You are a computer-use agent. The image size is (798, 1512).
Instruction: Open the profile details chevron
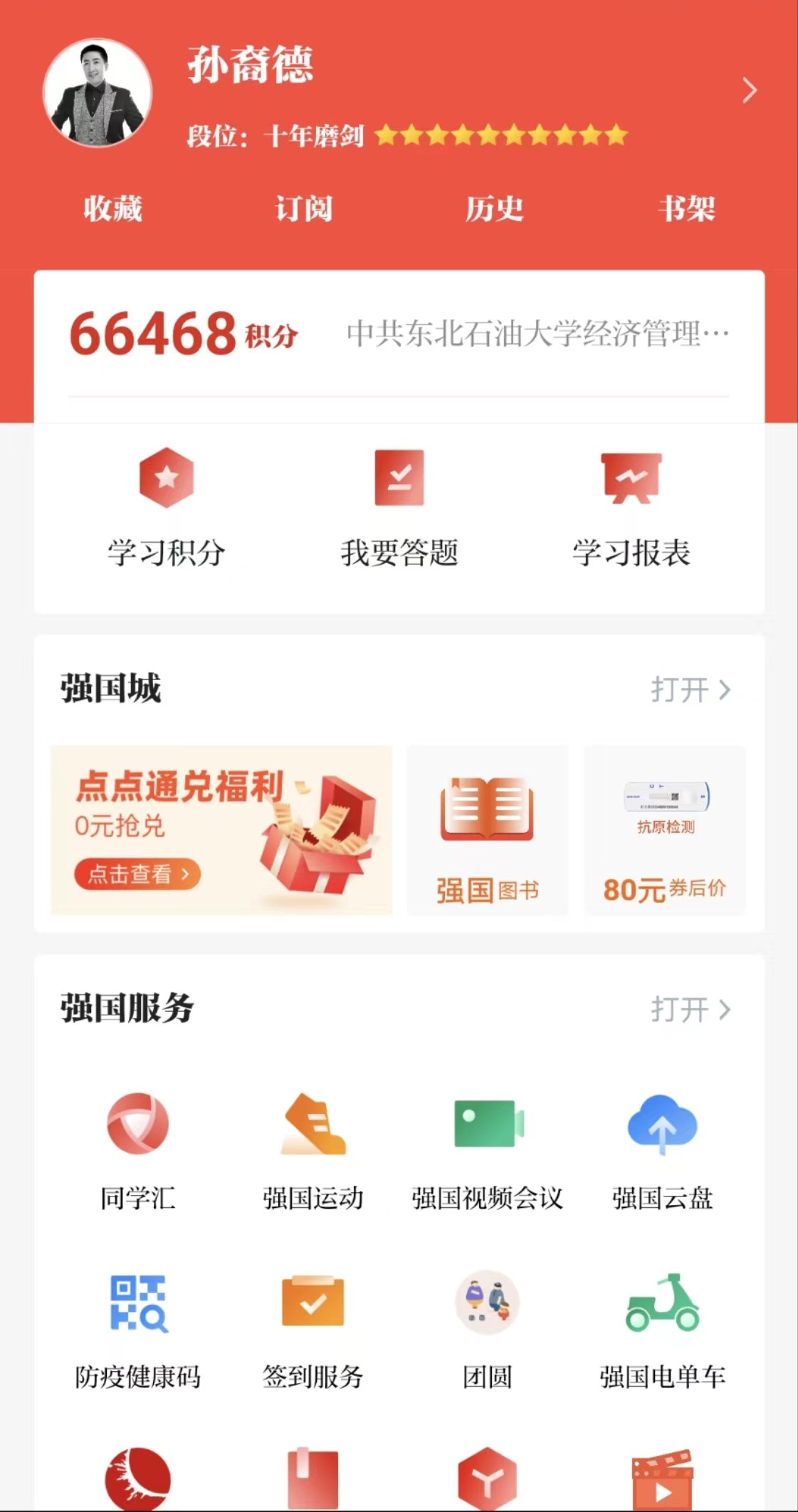click(749, 91)
